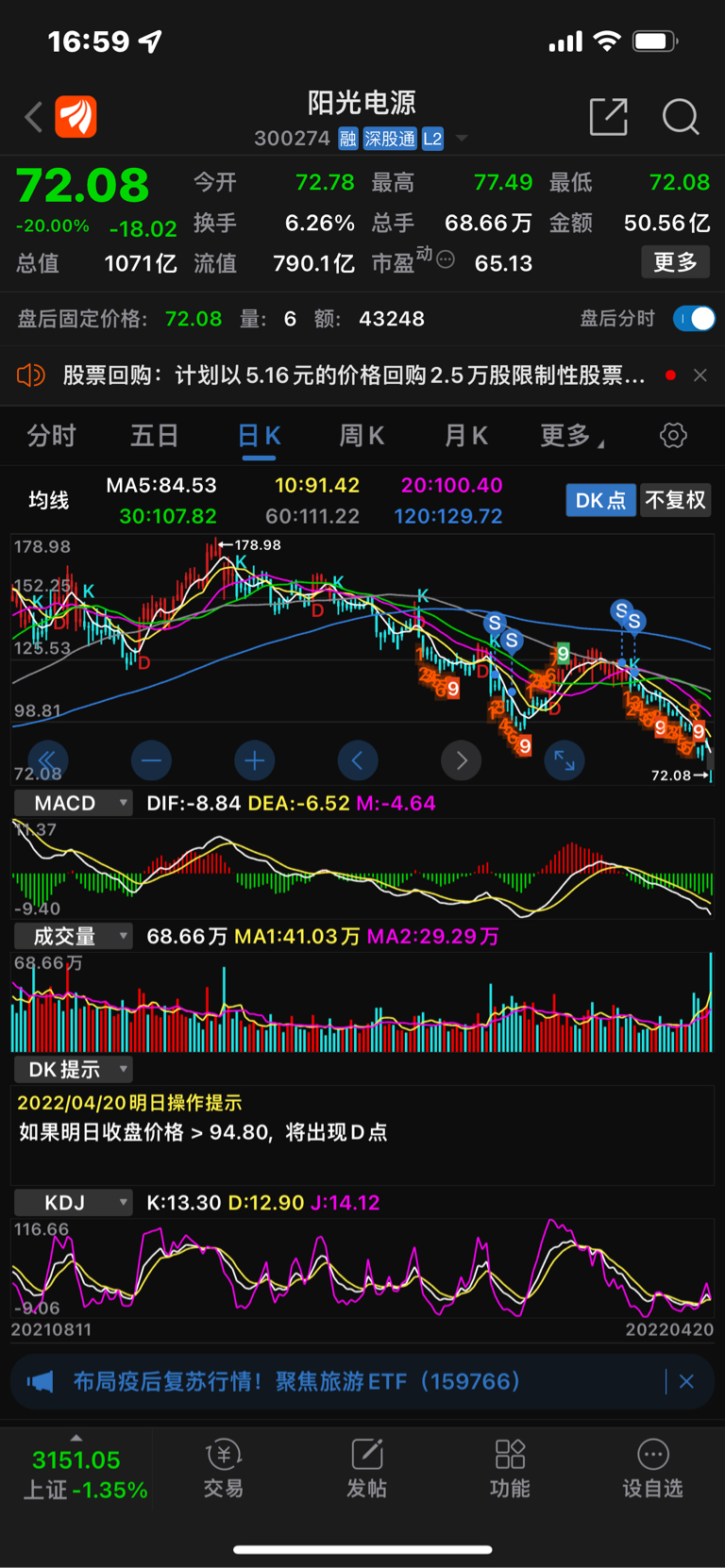The image size is (725, 1568).
Task: Zoom out of the chart with minus
Action: (151, 760)
